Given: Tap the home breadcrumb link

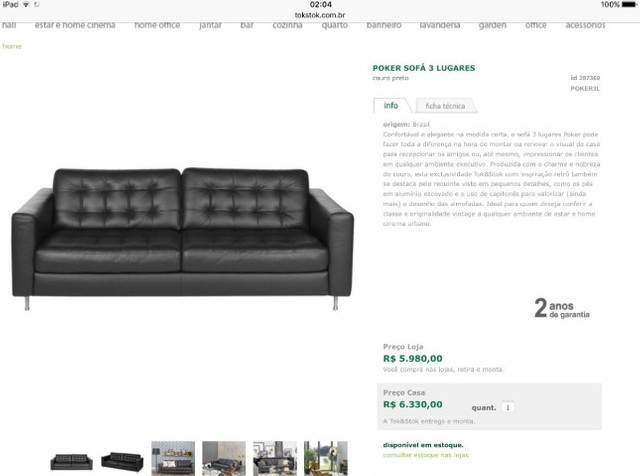Looking at the screenshot, I should click(11, 46).
